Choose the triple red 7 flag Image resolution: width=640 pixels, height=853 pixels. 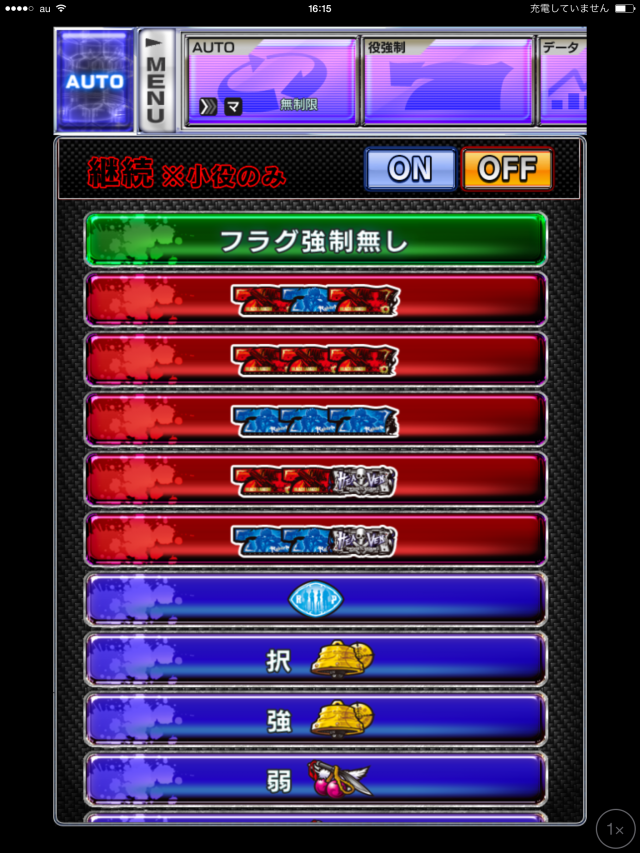315,360
